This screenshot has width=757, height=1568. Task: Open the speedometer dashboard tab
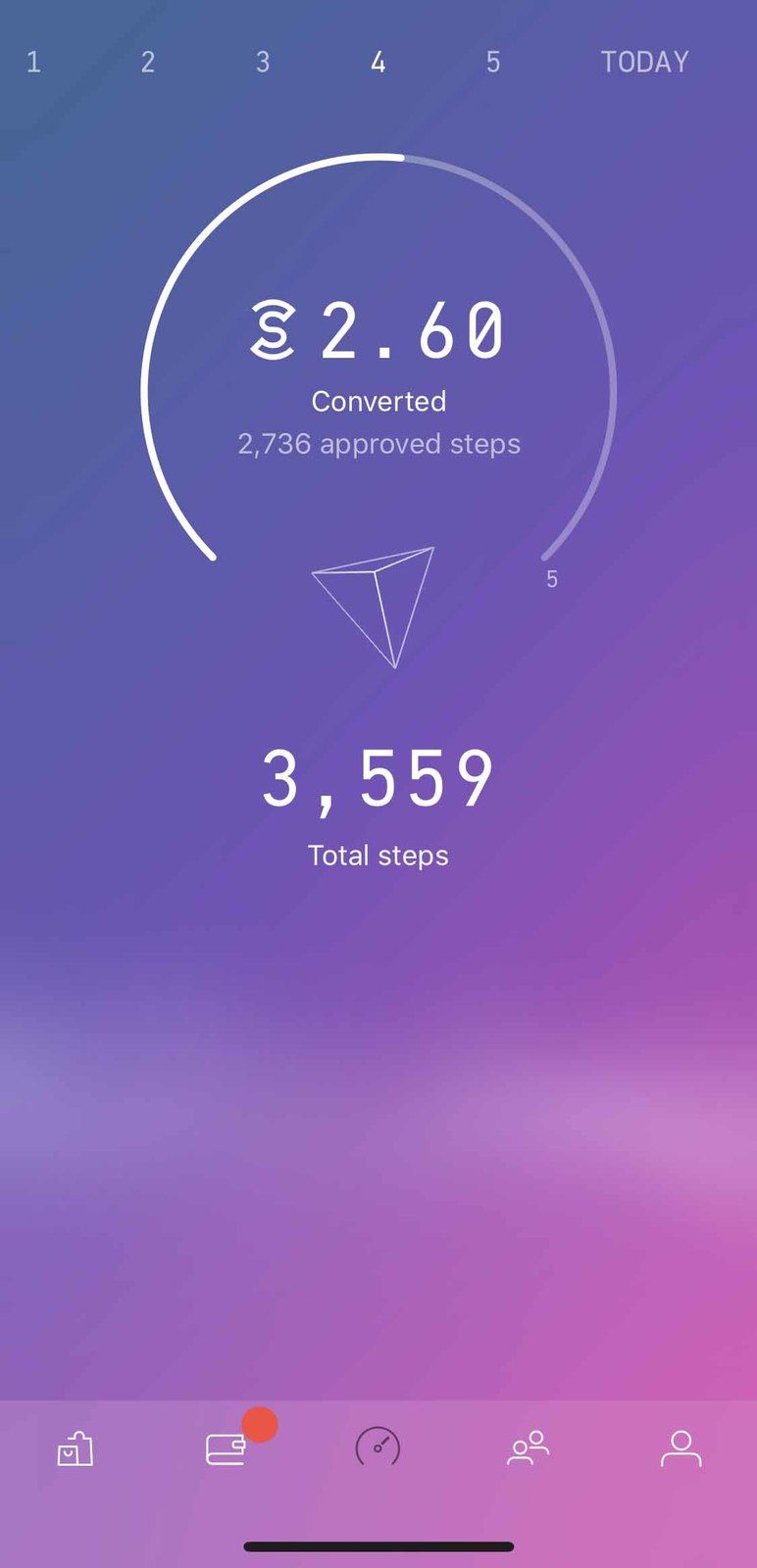378,1447
